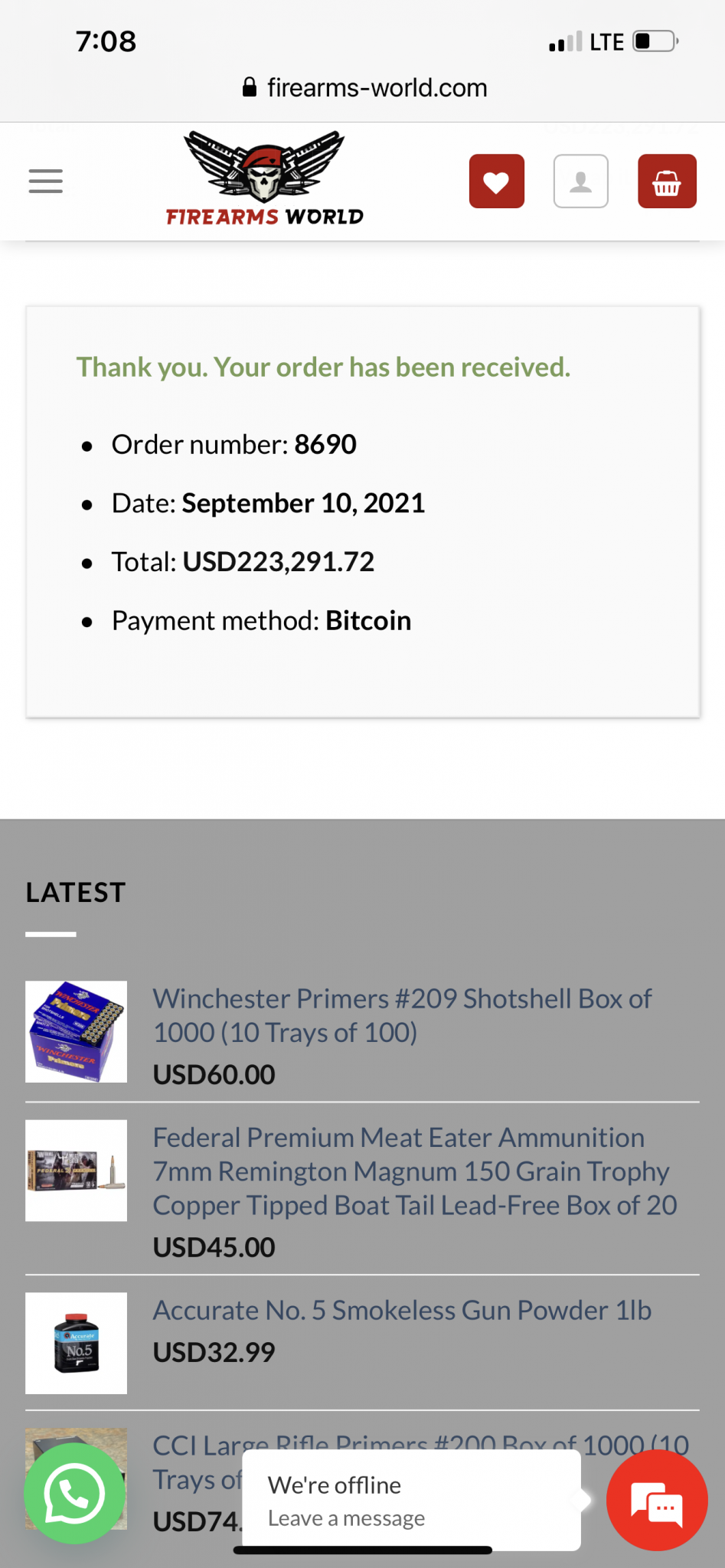This screenshot has width=725, height=1568.
Task: Open Winchester Primers #209 Shotshell product link
Action: pyautogui.click(x=402, y=1015)
